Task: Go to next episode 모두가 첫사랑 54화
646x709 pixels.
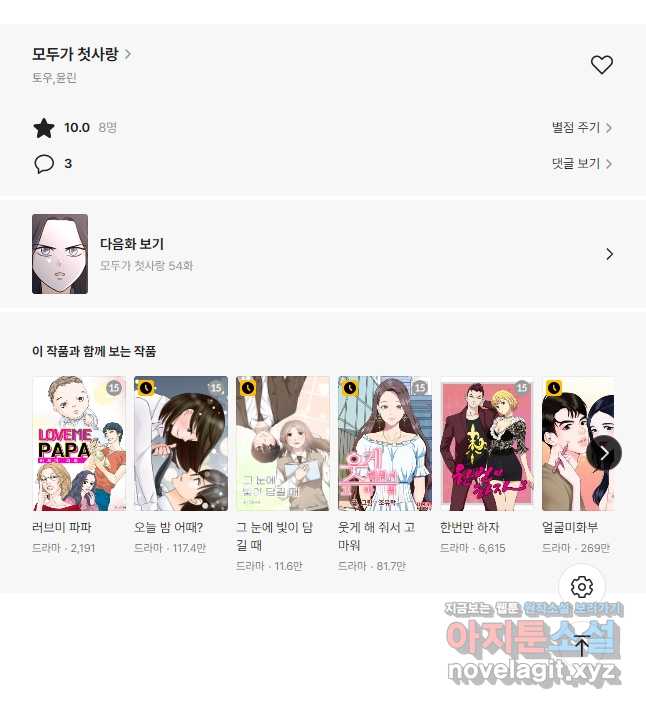Action: (322, 254)
